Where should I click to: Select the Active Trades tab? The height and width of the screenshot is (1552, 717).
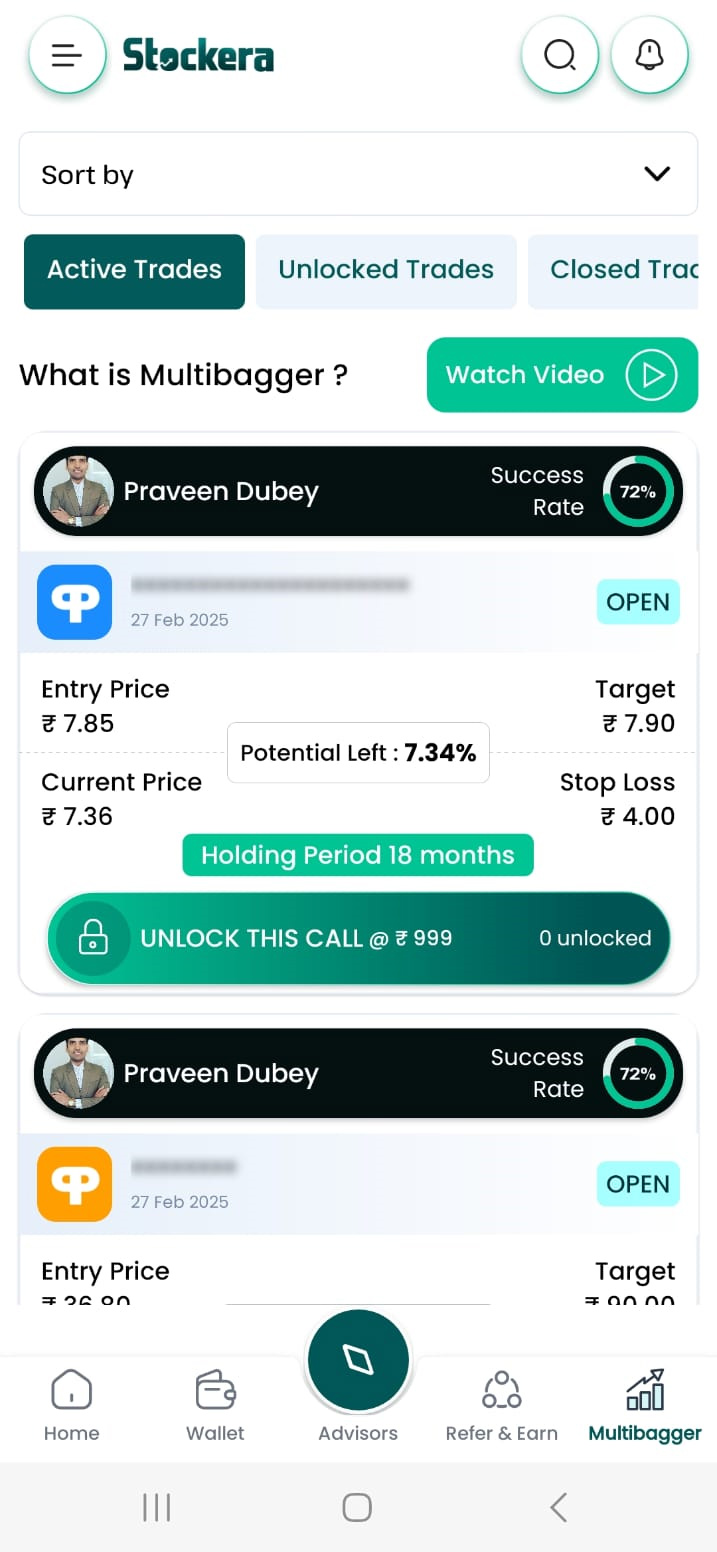tap(134, 271)
